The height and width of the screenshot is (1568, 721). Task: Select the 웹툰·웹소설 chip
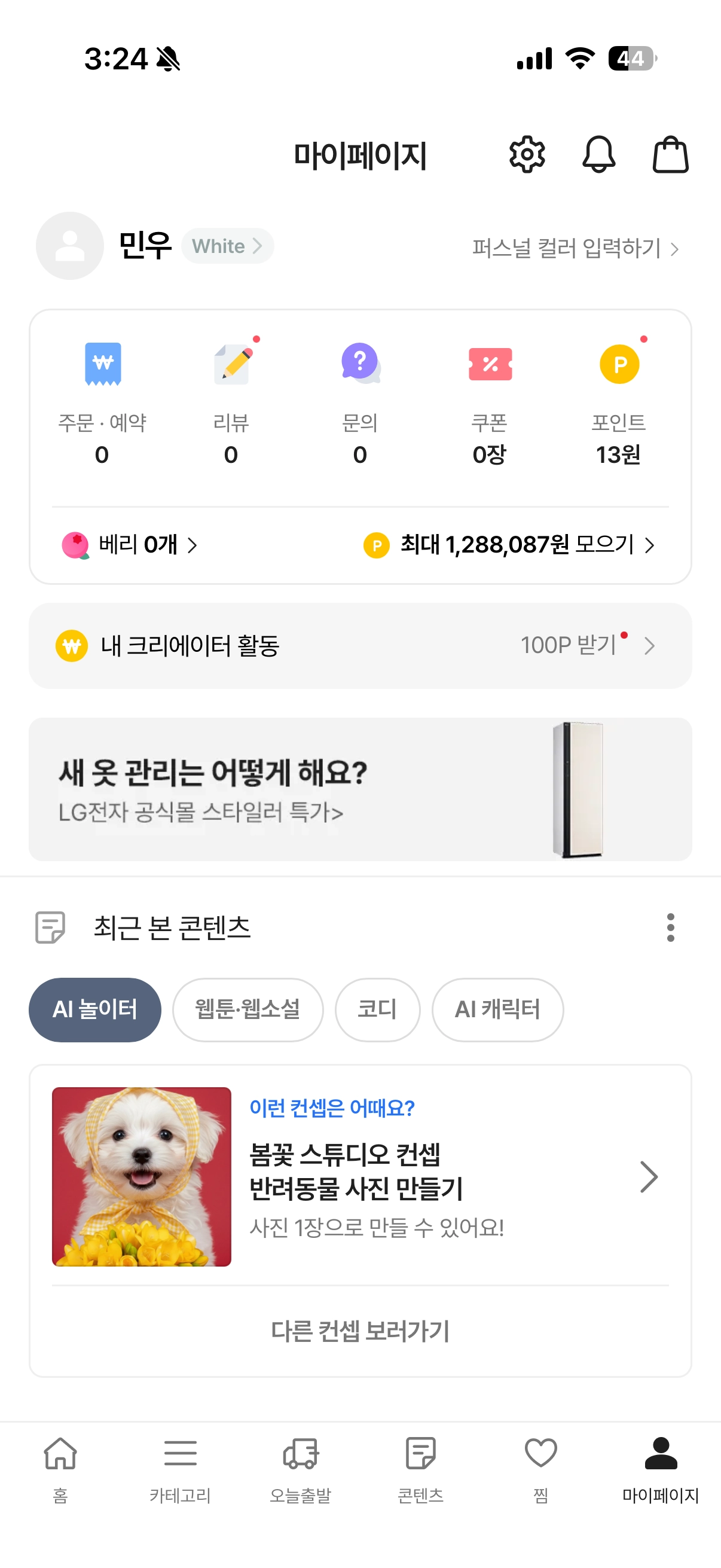pyautogui.click(x=248, y=1010)
